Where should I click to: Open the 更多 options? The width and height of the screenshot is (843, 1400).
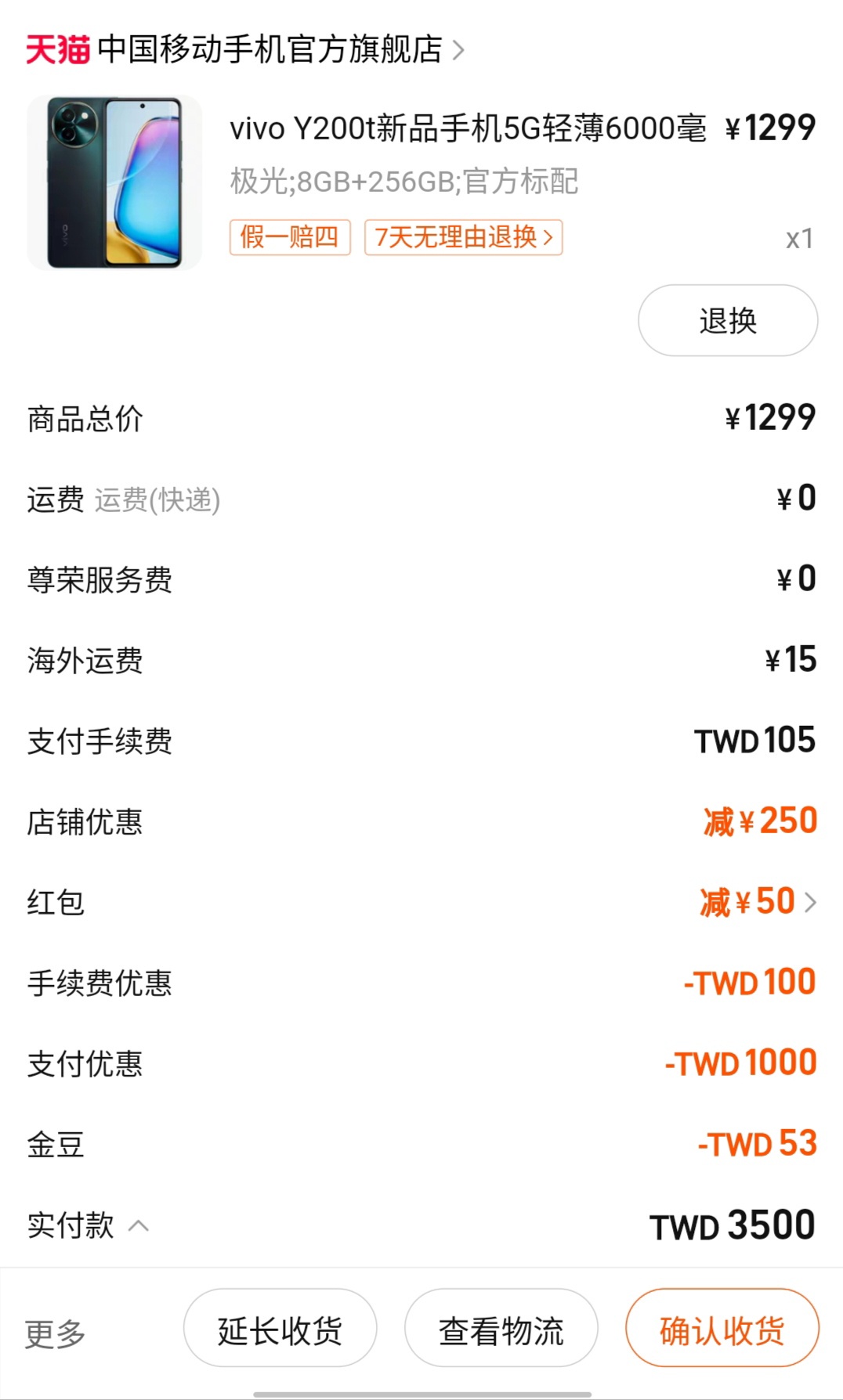coord(55,1333)
